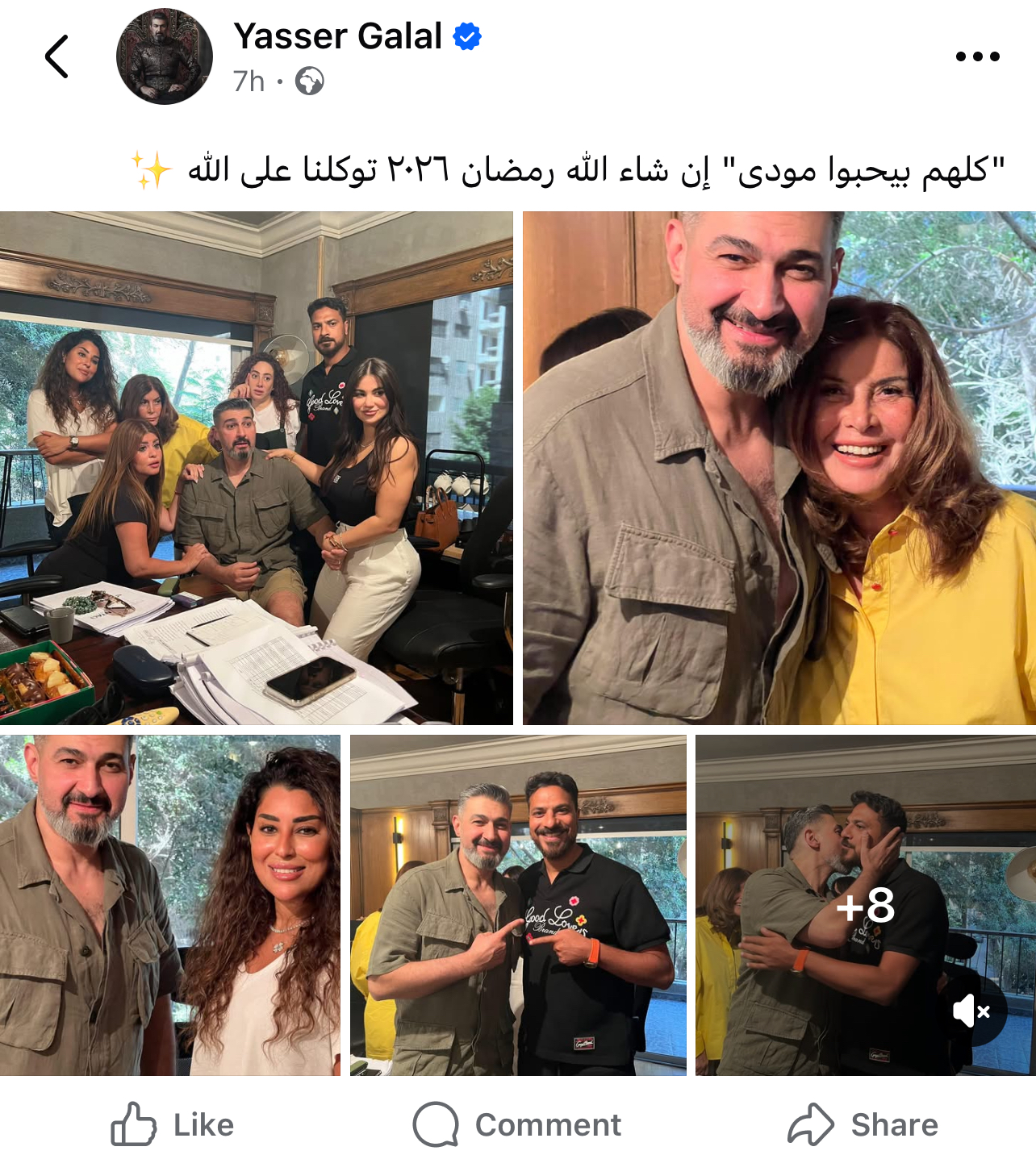Open the +8 more photos tile

[865, 905]
